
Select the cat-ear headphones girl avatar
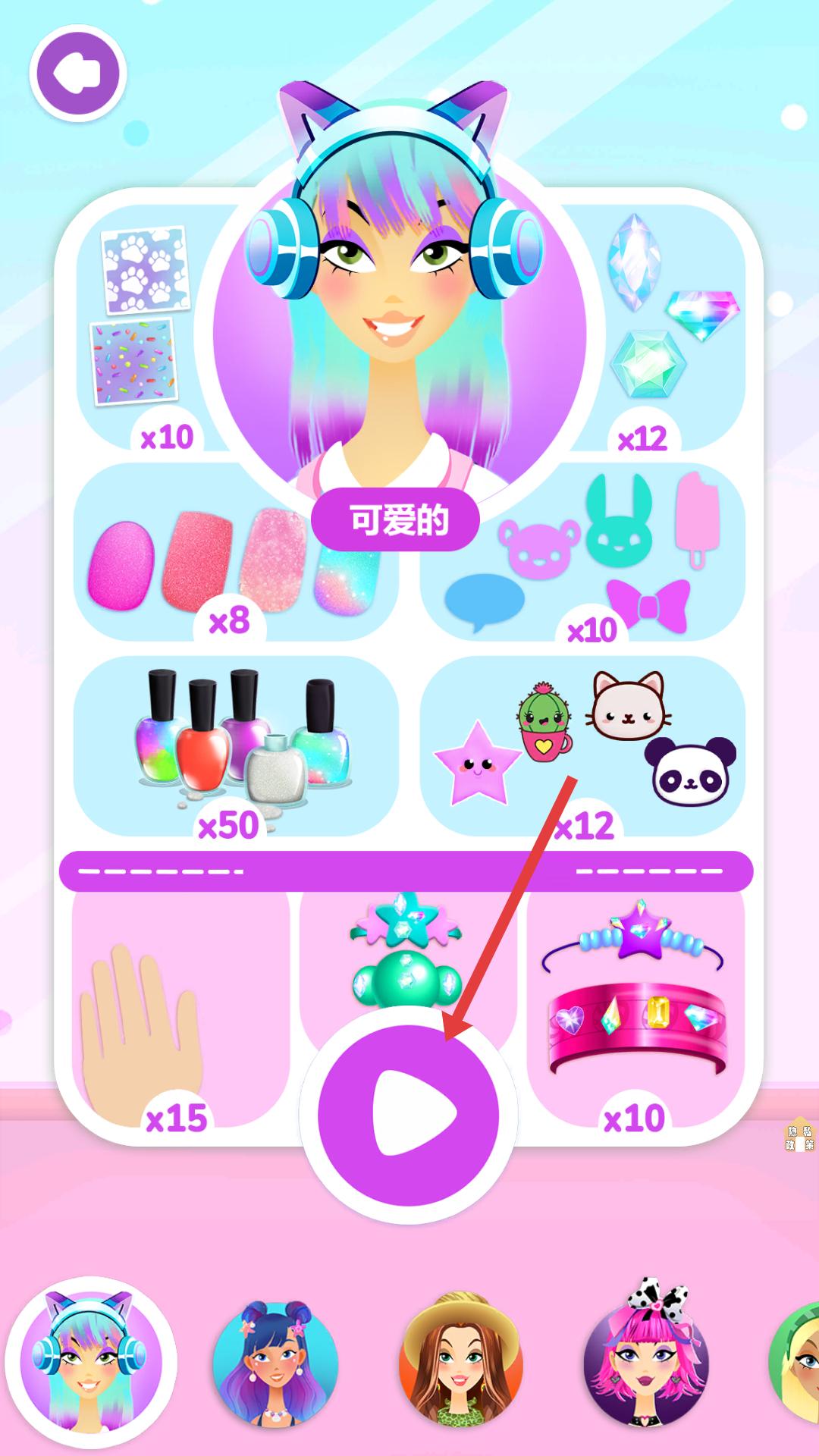(91, 1363)
